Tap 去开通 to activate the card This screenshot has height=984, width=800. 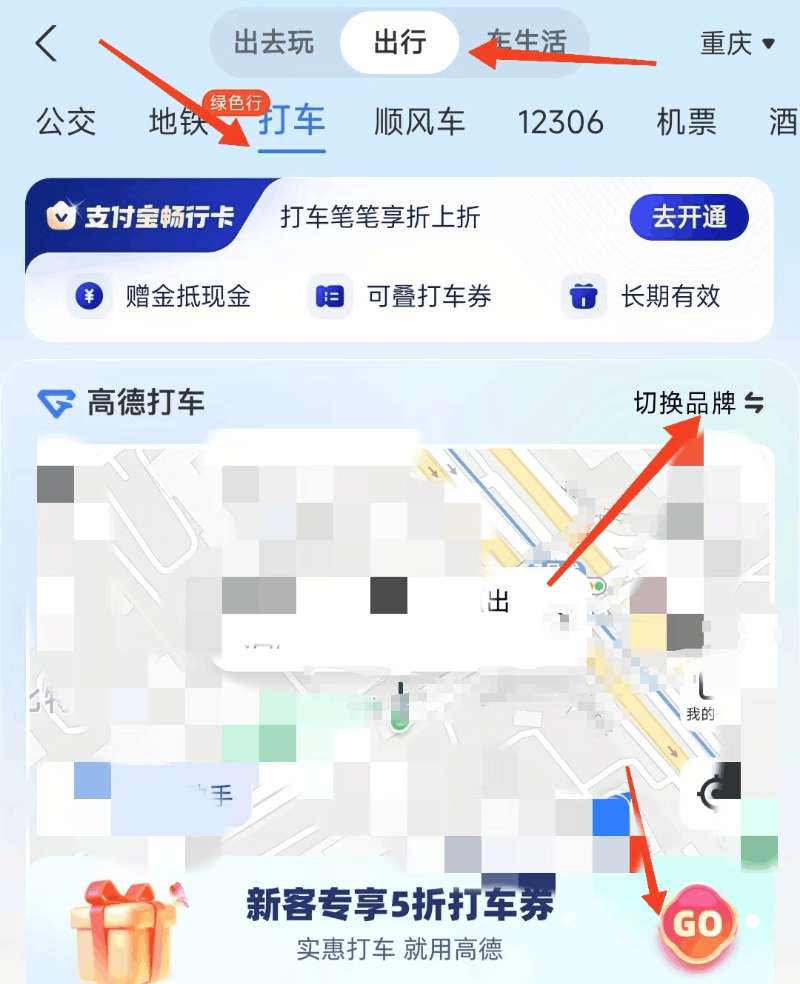tap(688, 217)
